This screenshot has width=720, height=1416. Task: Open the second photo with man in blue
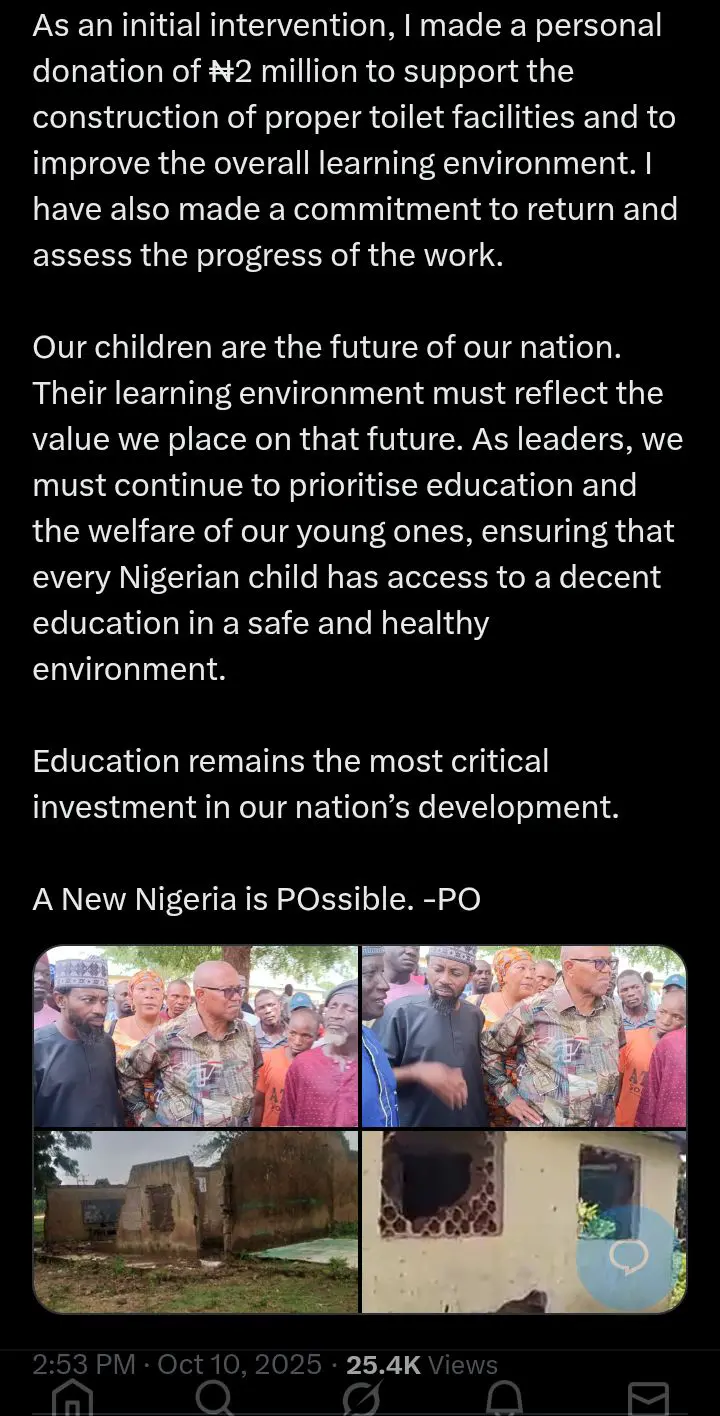(x=523, y=1036)
